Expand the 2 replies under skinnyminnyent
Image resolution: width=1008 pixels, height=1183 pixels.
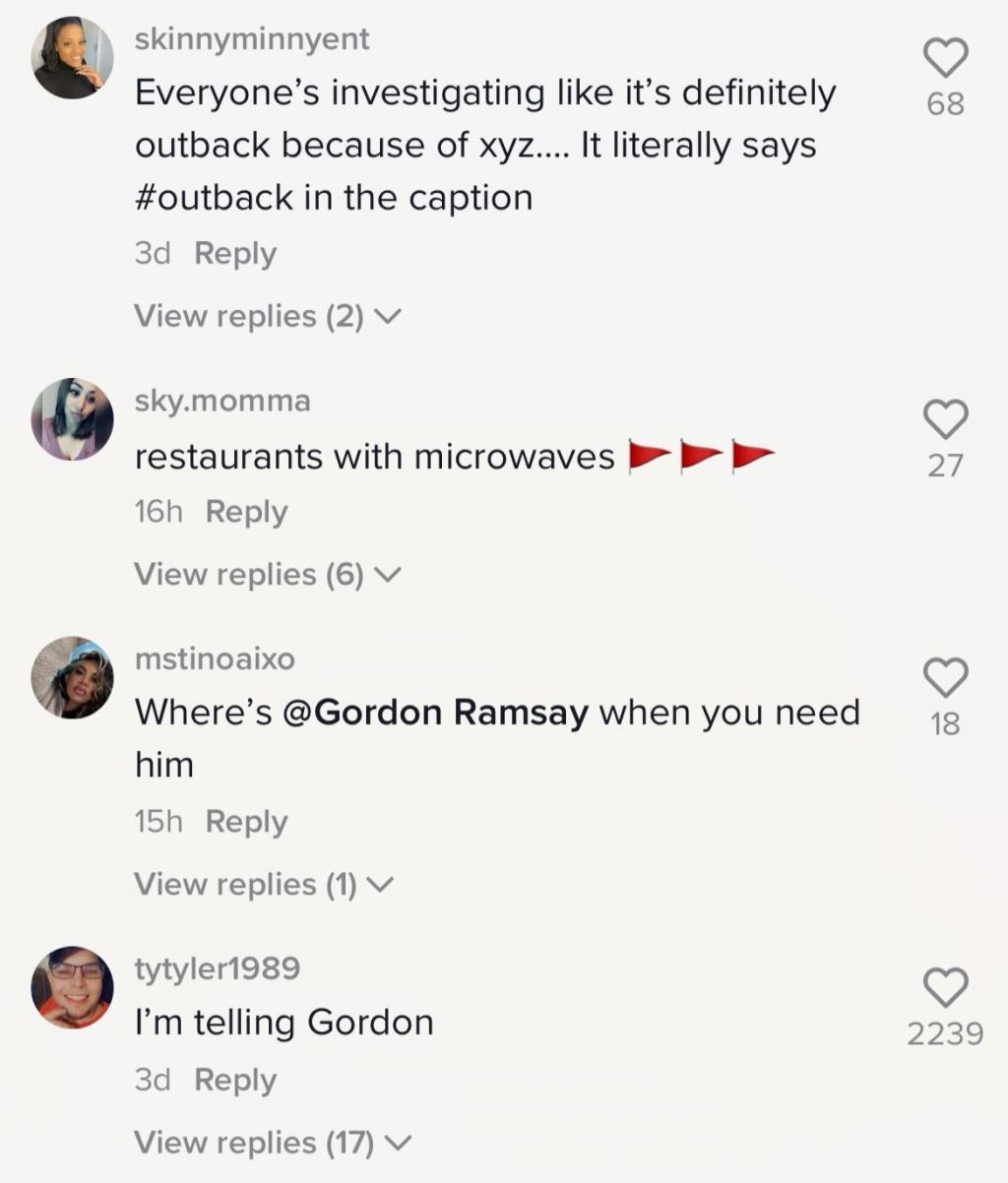click(268, 316)
